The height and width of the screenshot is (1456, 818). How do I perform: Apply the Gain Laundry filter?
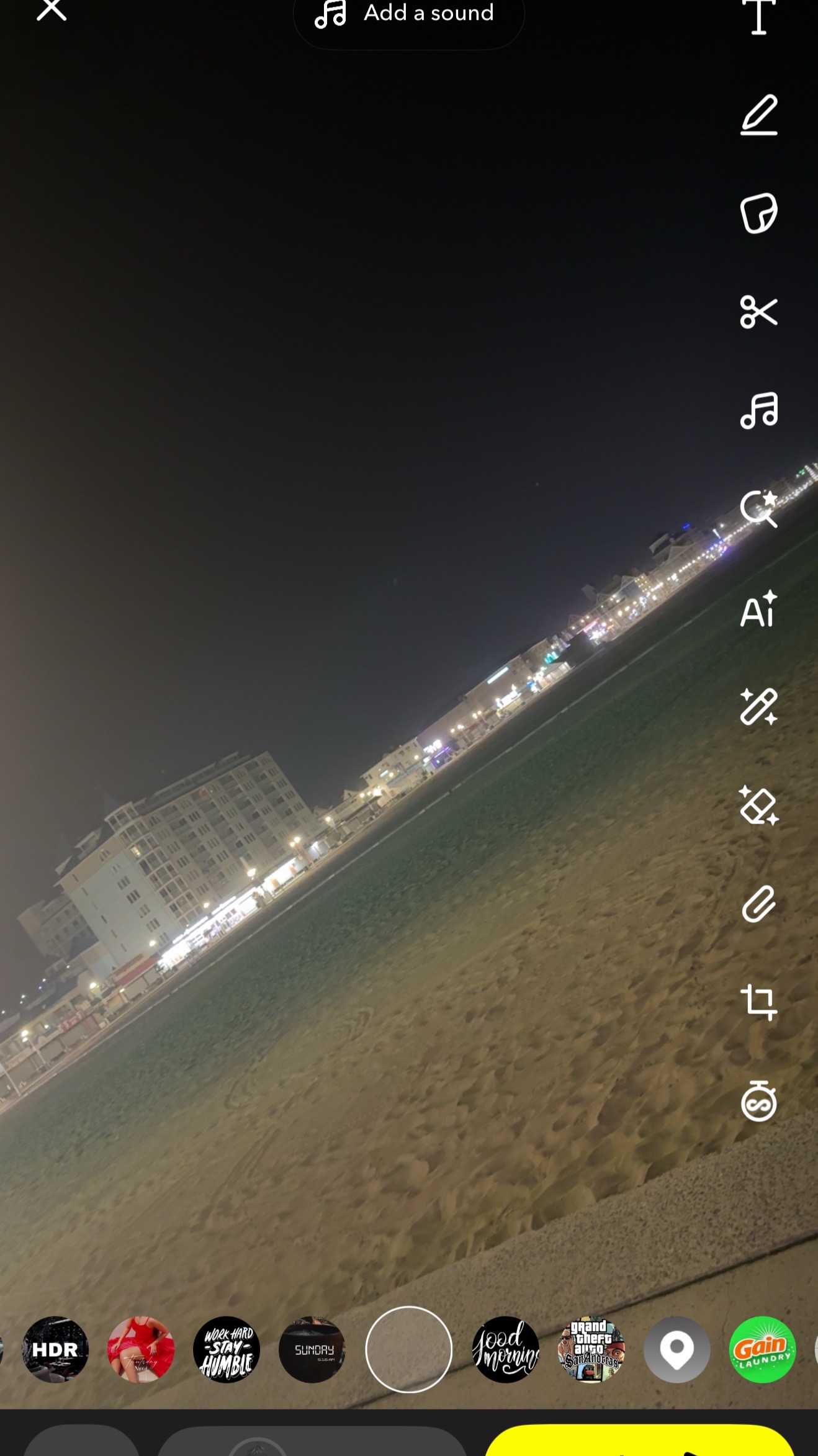pos(763,1350)
